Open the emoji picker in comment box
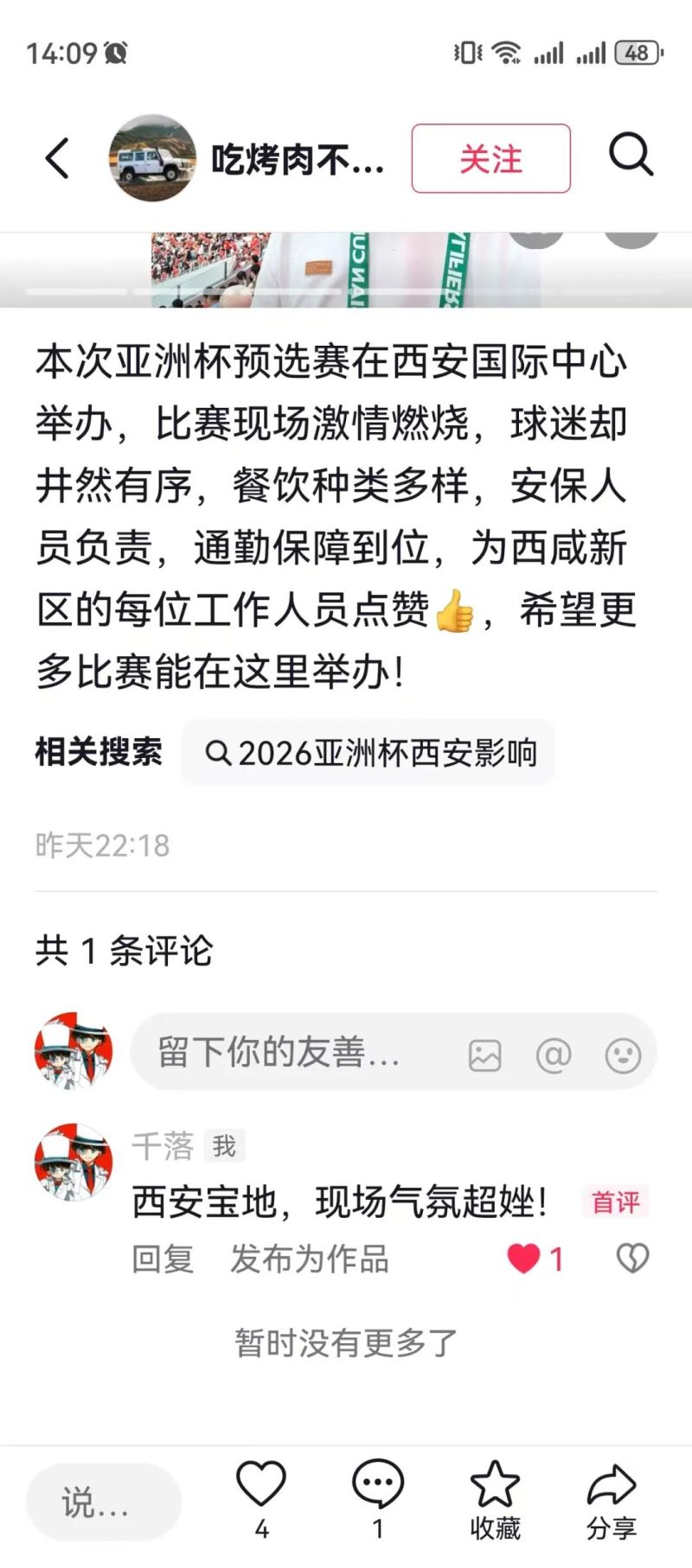The image size is (692, 1568). tap(623, 1055)
